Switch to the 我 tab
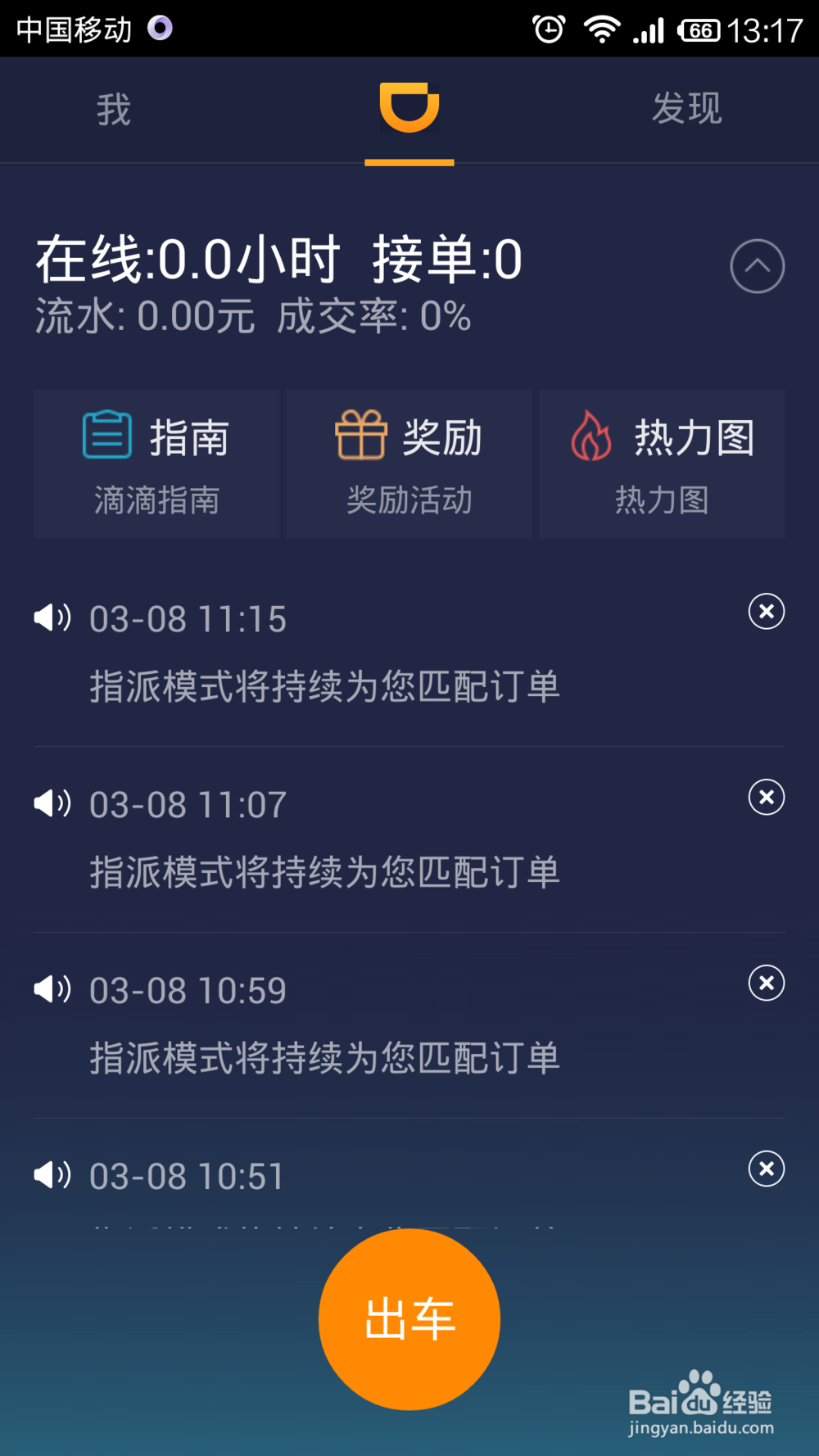819x1456 pixels. (x=113, y=109)
